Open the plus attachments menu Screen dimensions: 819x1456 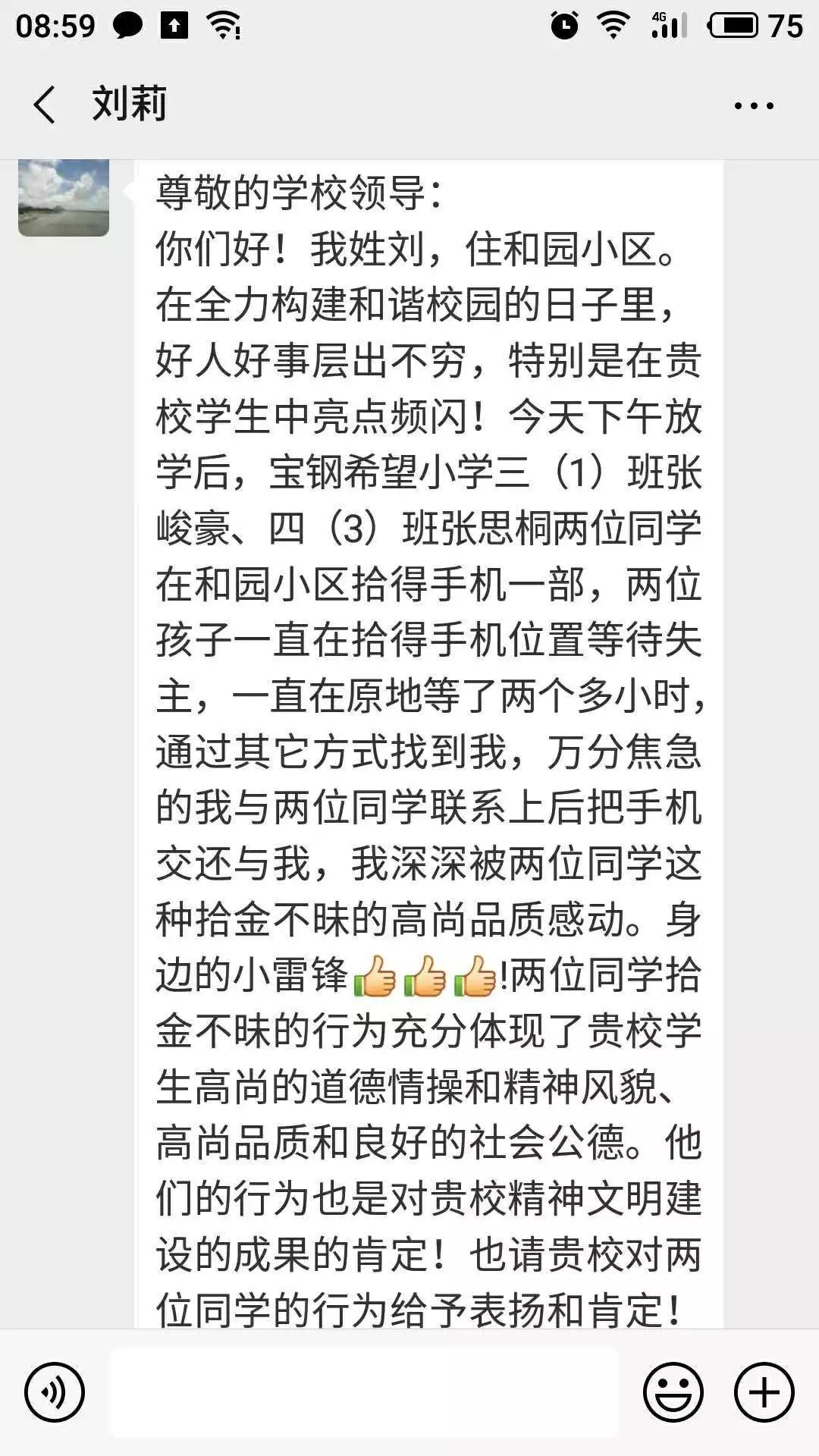click(764, 1392)
